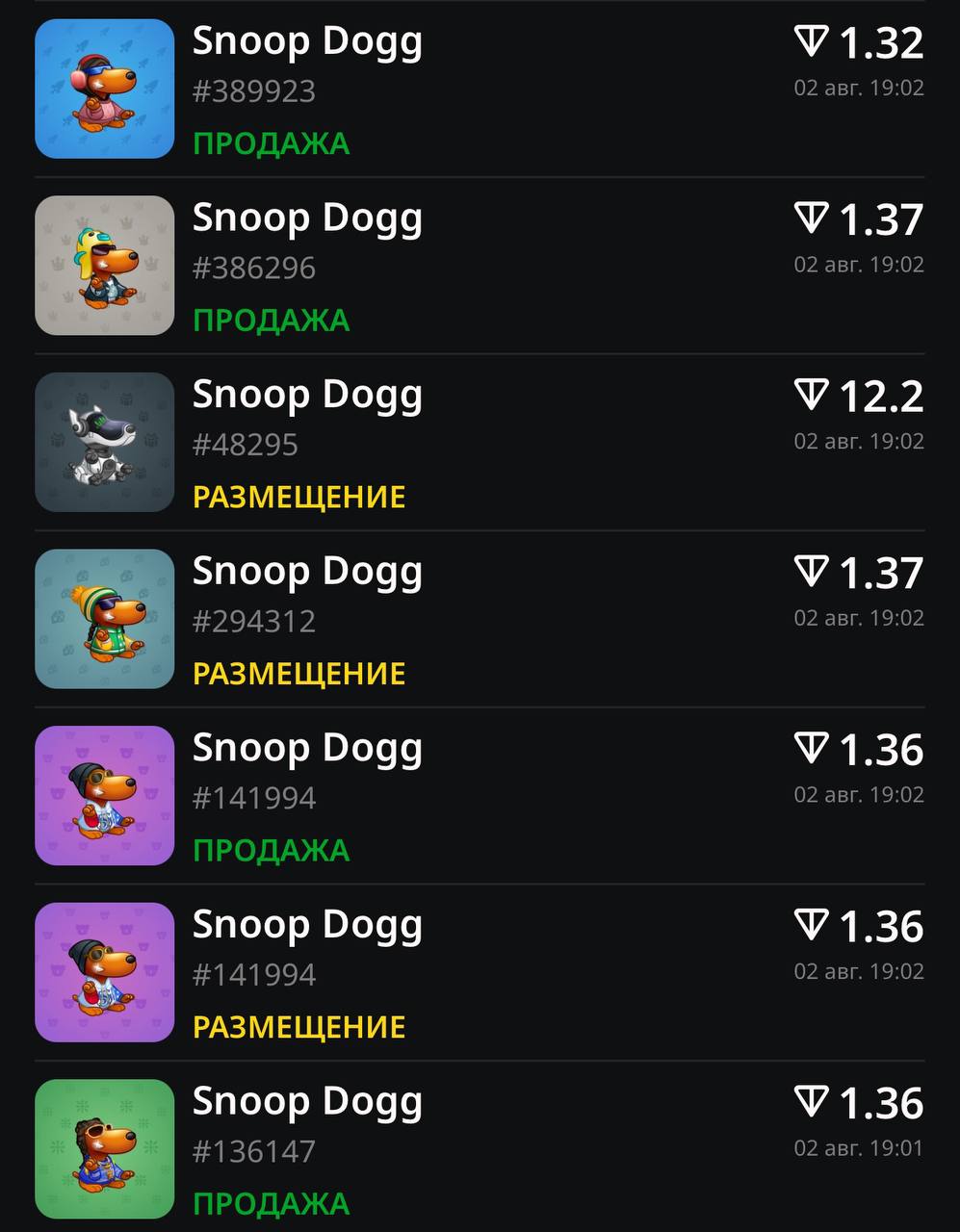Viewport: 960px width, 1232px height.
Task: Open Snoop Dogg #141994 entry marked ПРОДАЖА
Action: 480,797
